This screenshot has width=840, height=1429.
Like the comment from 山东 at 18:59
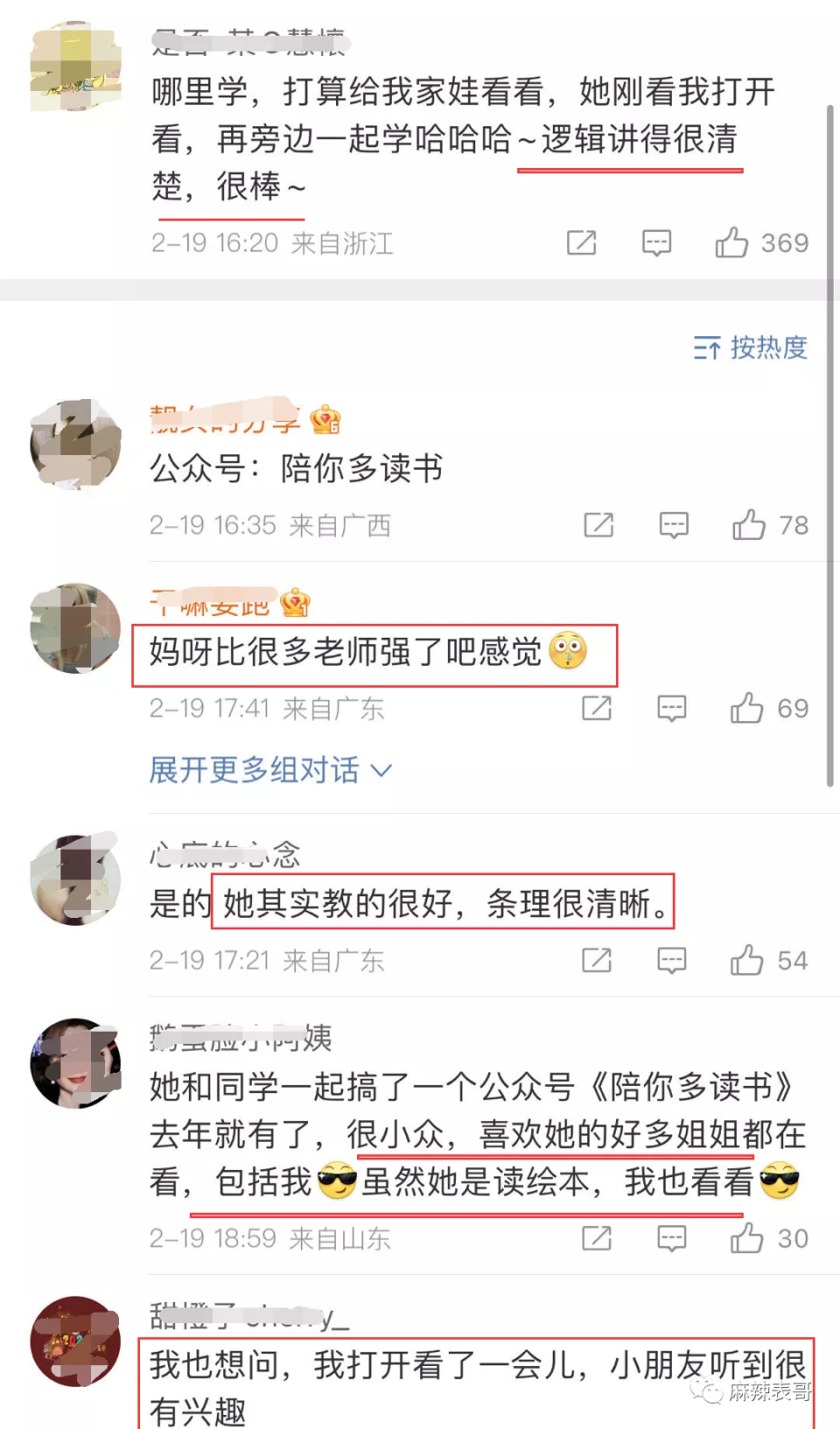coord(747,1238)
